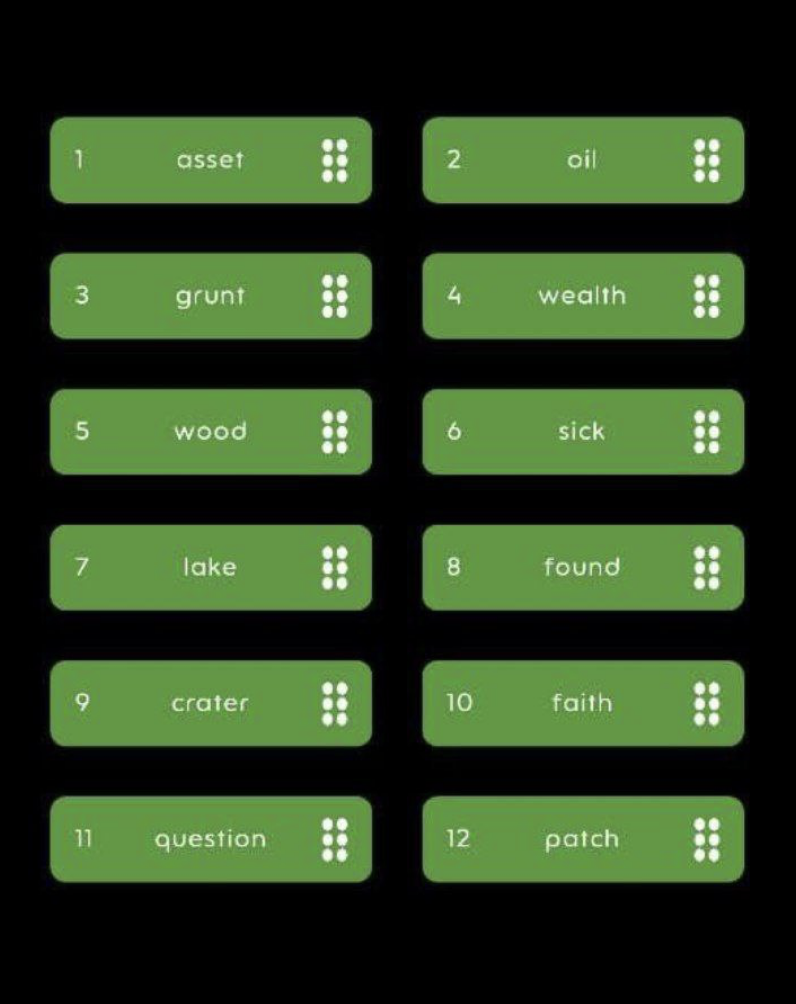This screenshot has width=796, height=1004.
Task: Pick the patch word tile
Action: click(582, 839)
